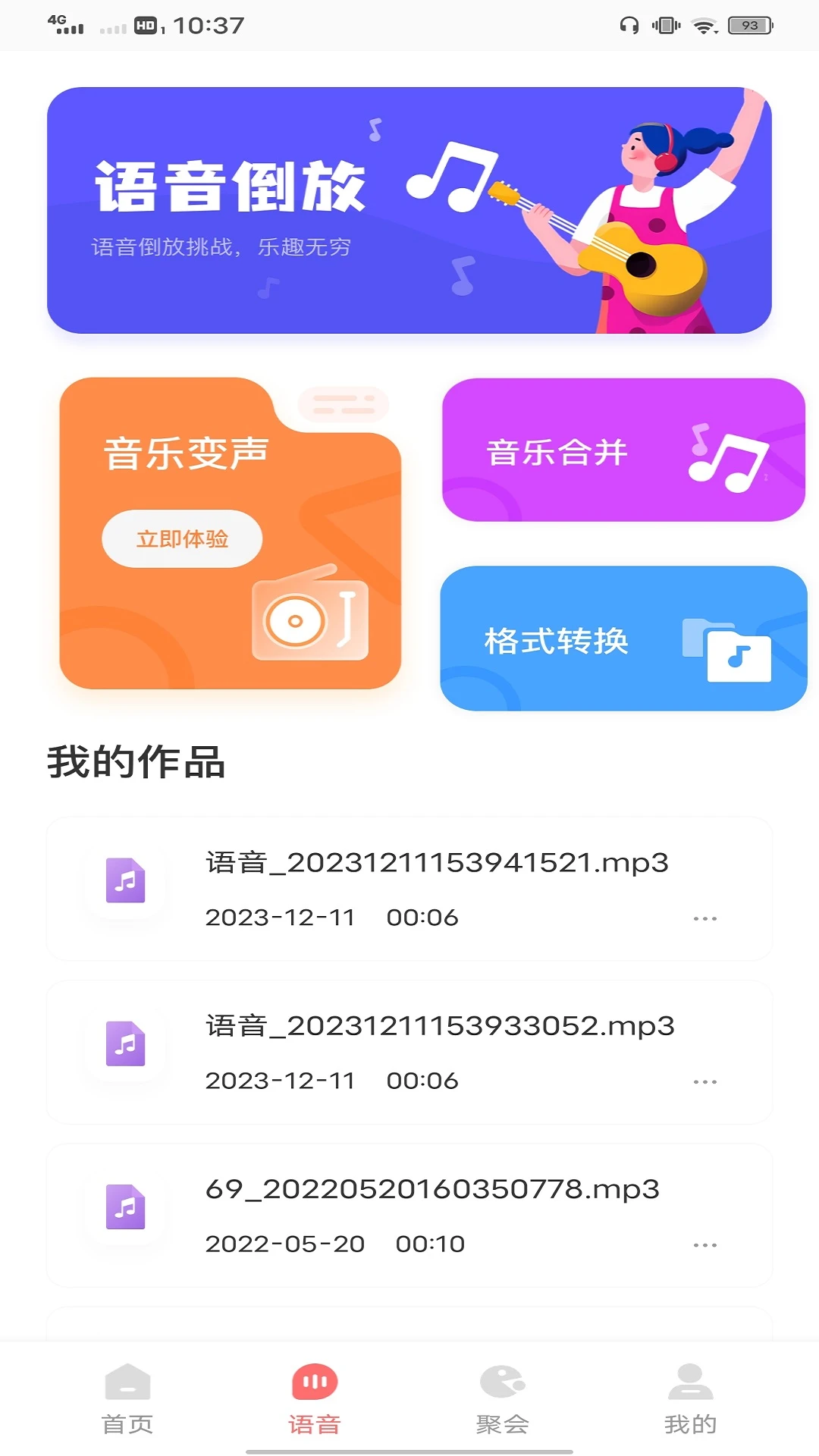Show more options for 语音_20231211153941521.mp3
This screenshot has width=819, height=1456.
point(705,919)
